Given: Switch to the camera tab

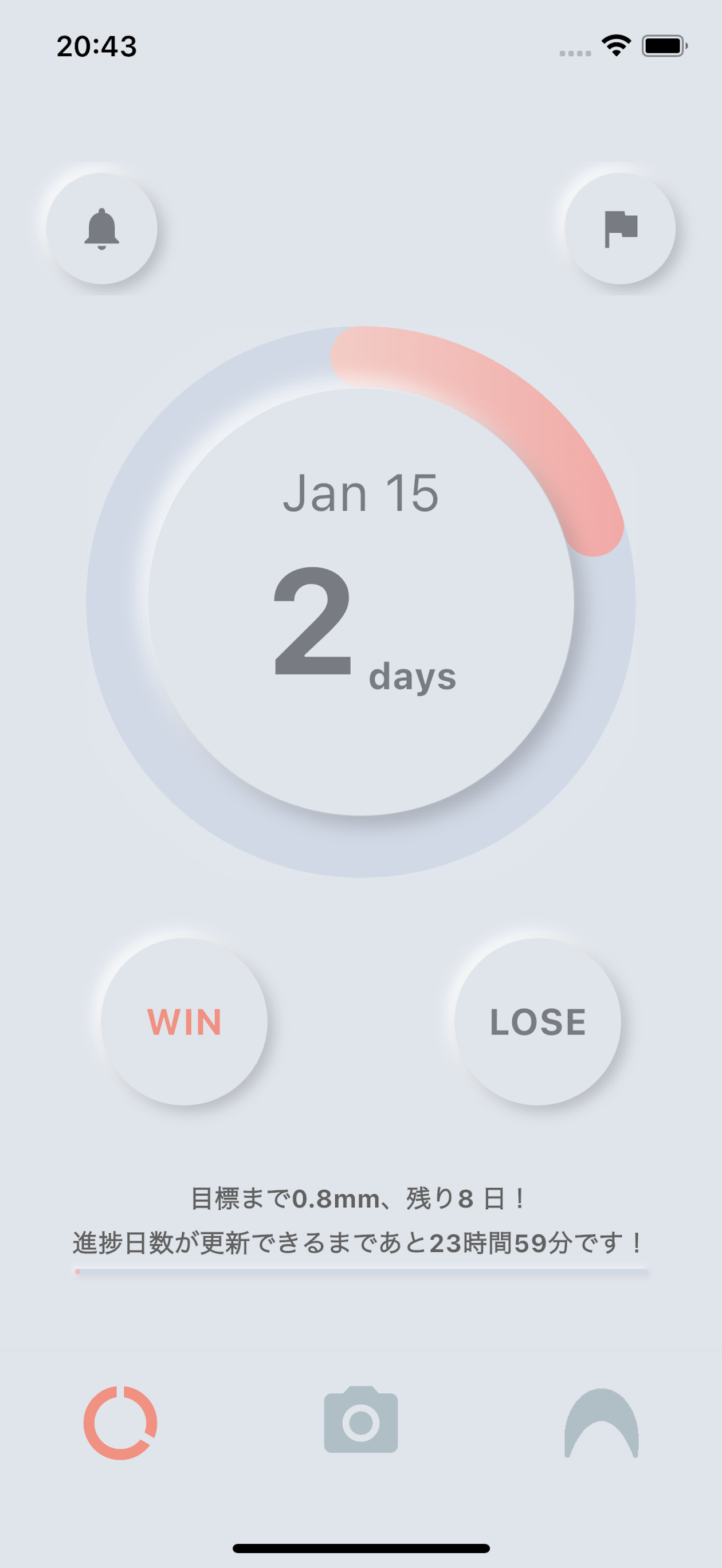Looking at the screenshot, I should pos(360,1420).
